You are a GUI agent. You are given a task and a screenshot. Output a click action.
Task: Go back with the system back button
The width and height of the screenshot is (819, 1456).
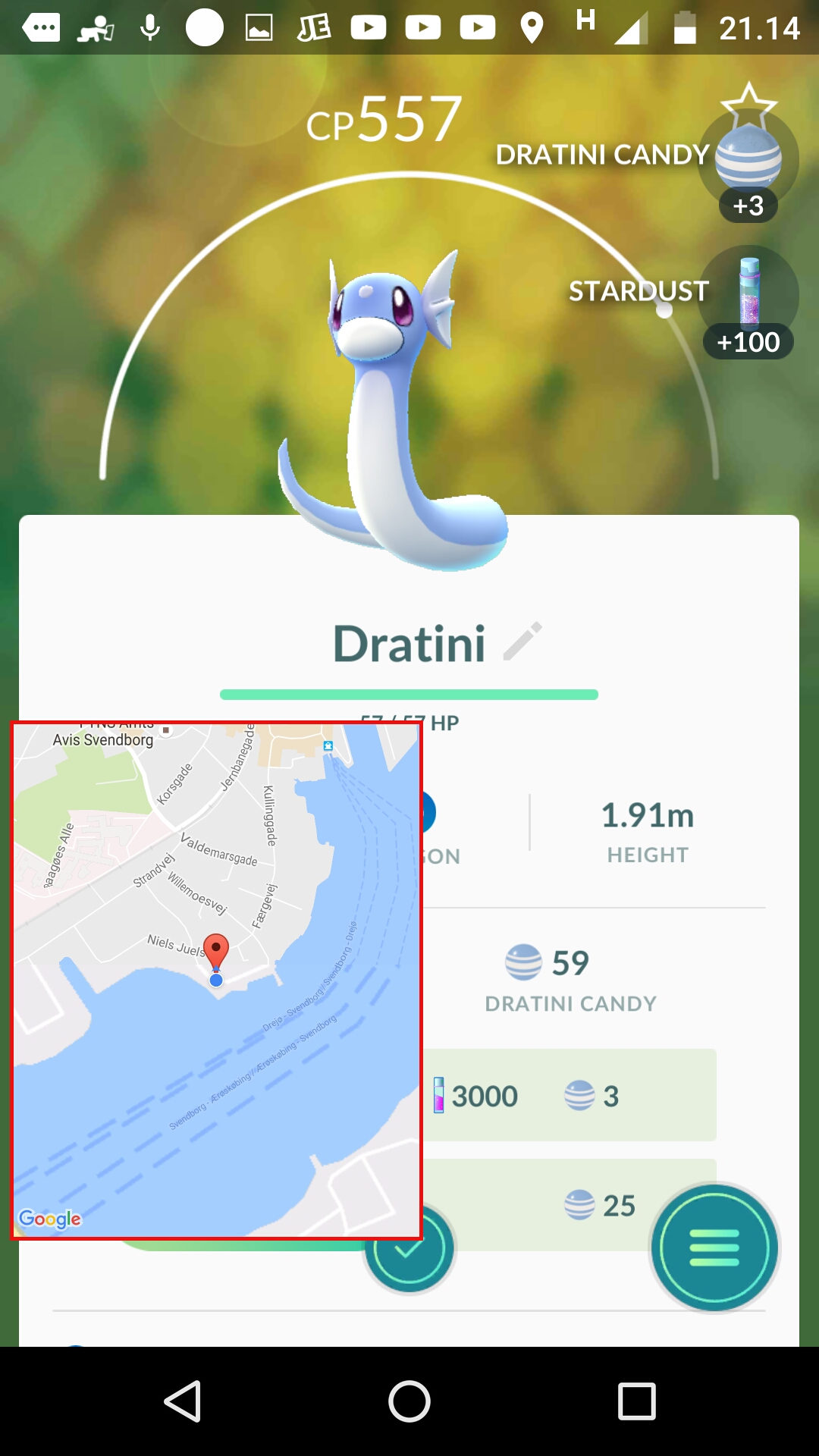(183, 1401)
